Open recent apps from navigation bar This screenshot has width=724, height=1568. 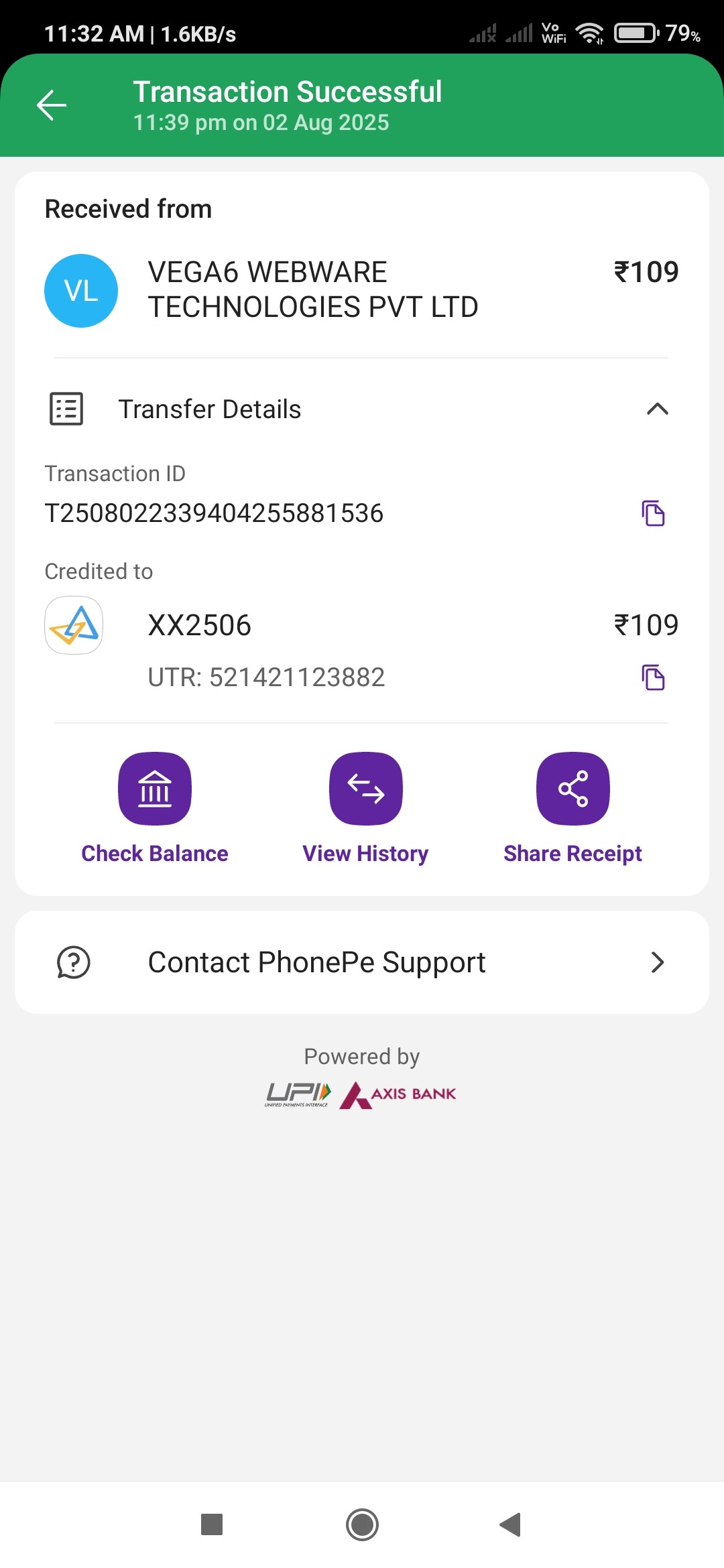click(x=212, y=1524)
